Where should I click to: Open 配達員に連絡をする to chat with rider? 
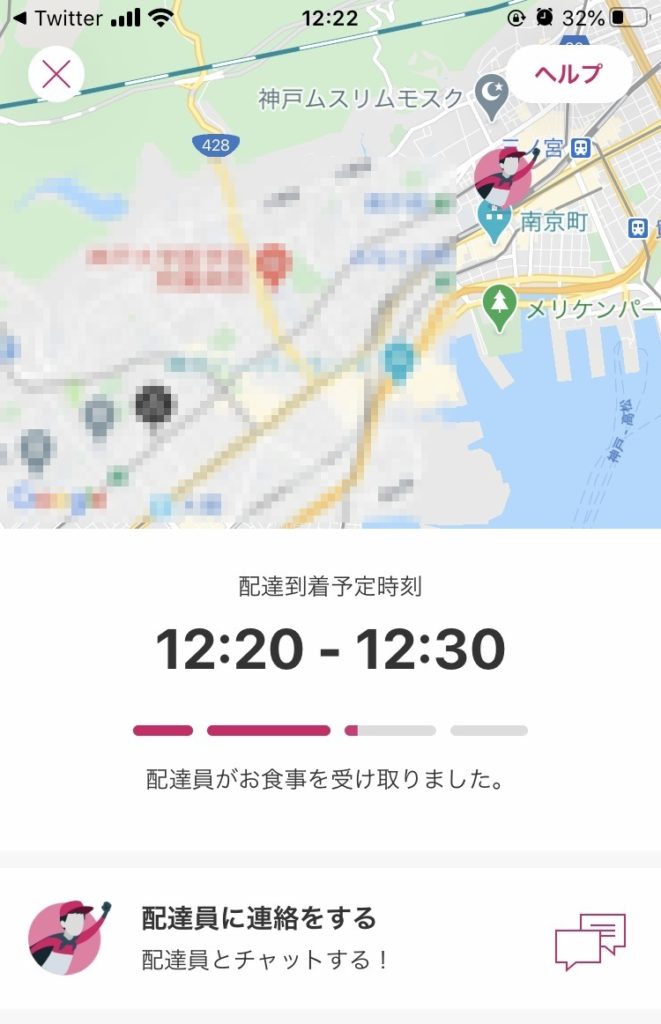coord(330,938)
